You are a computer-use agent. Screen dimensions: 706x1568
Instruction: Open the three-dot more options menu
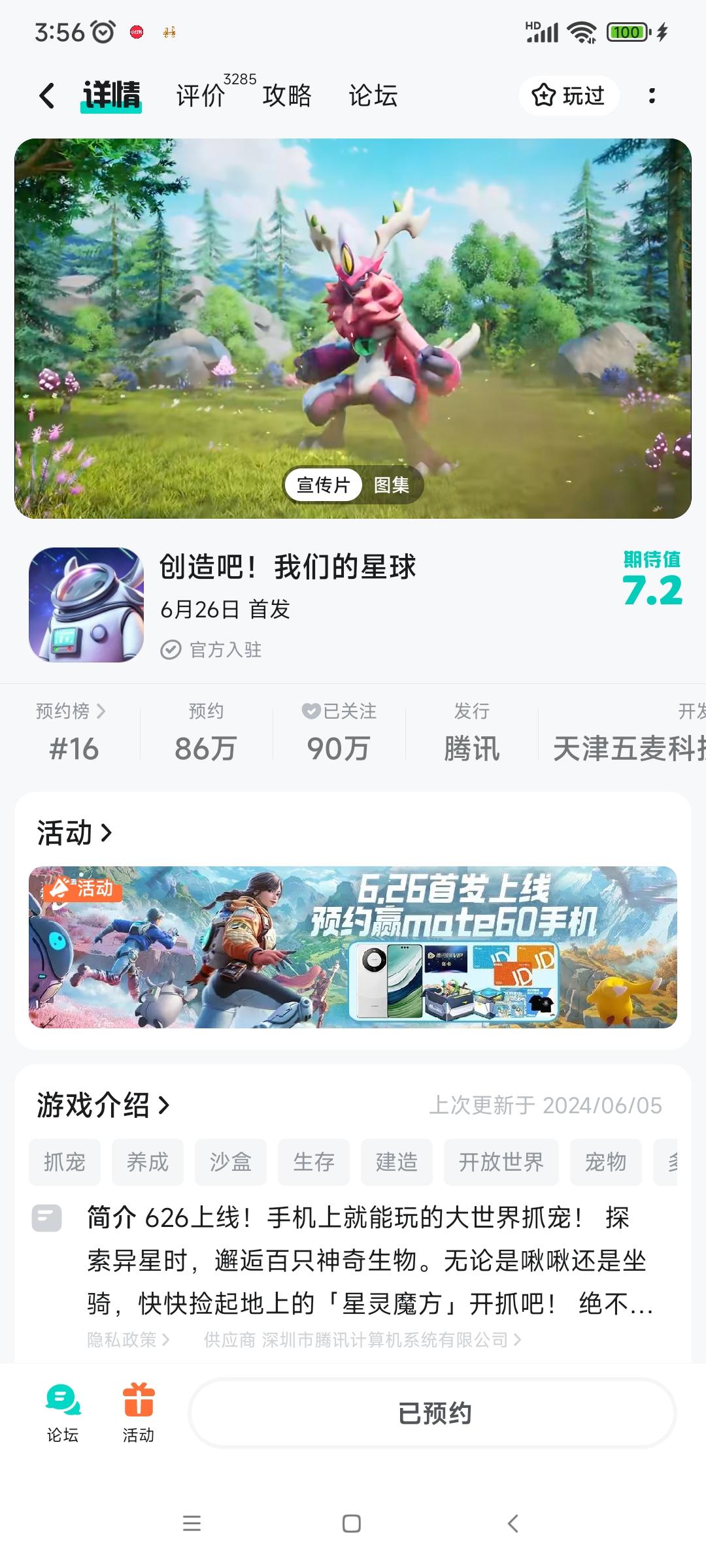[x=651, y=95]
